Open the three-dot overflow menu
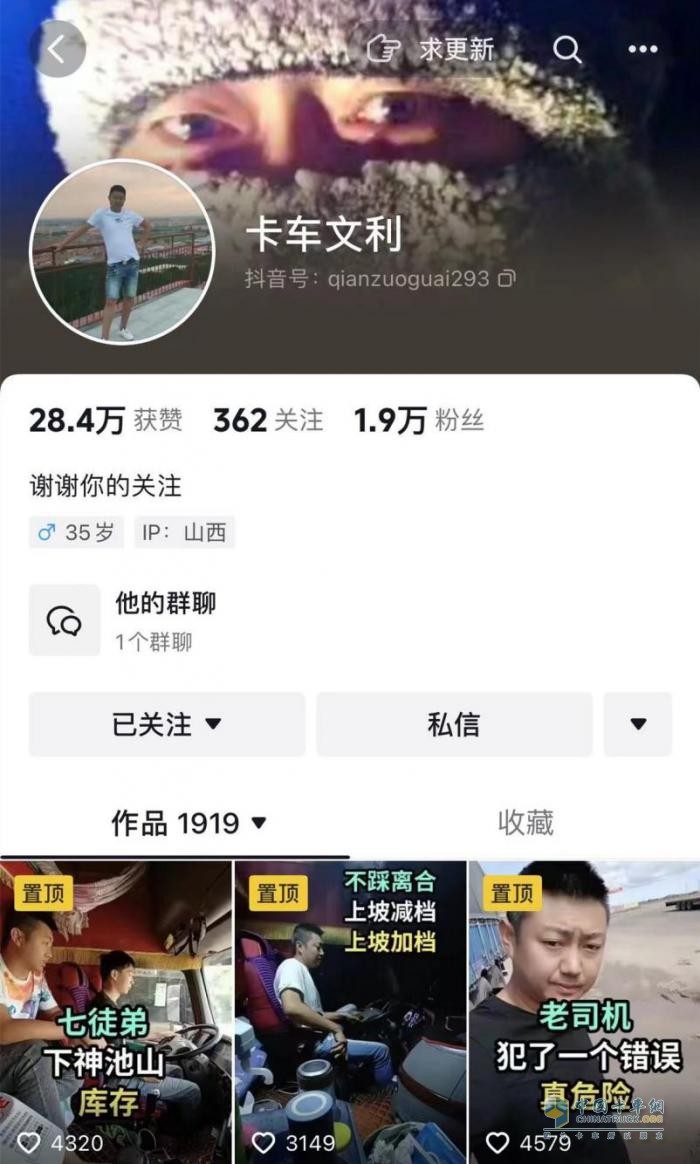Screen dimensions: 700x1164 643,50
